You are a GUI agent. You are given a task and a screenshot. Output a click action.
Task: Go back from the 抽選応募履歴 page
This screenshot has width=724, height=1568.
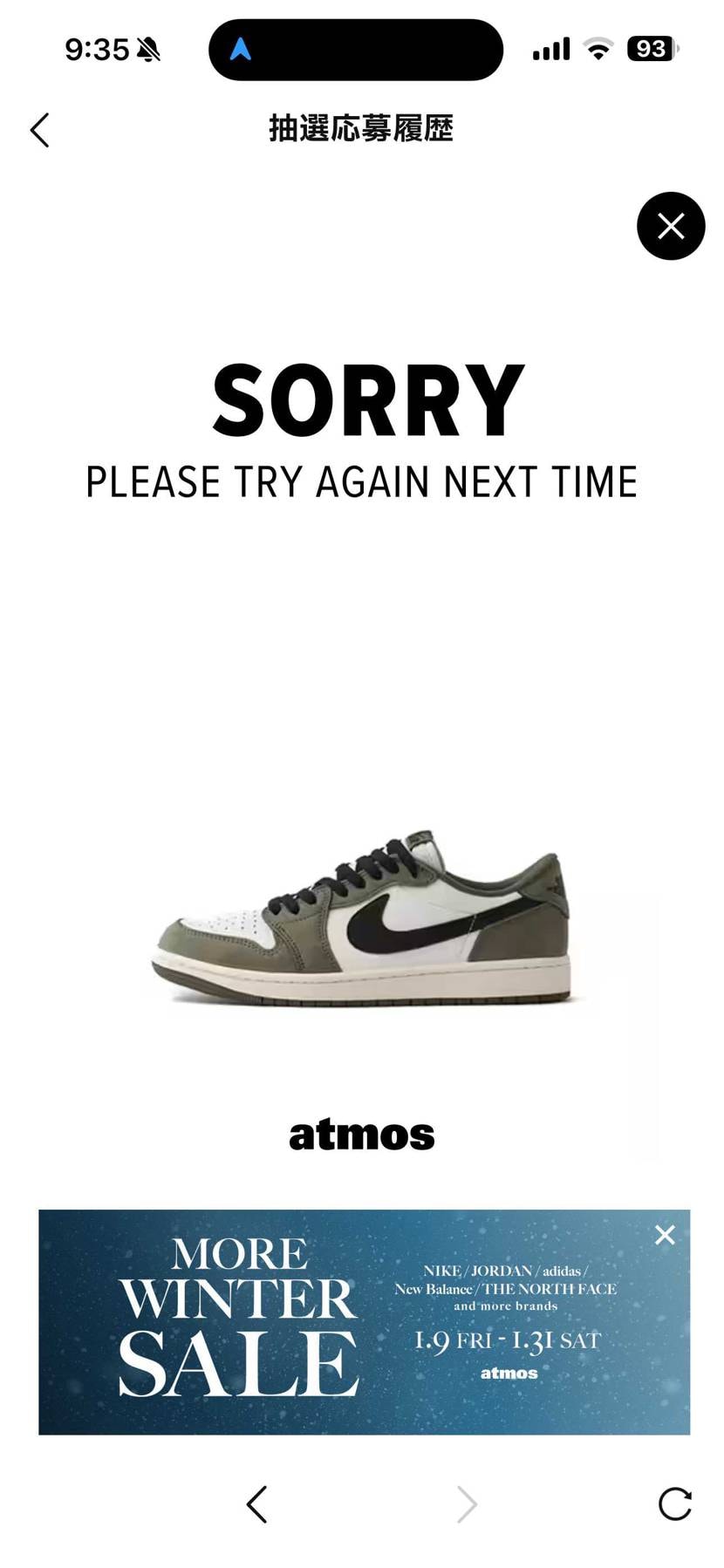(x=39, y=130)
